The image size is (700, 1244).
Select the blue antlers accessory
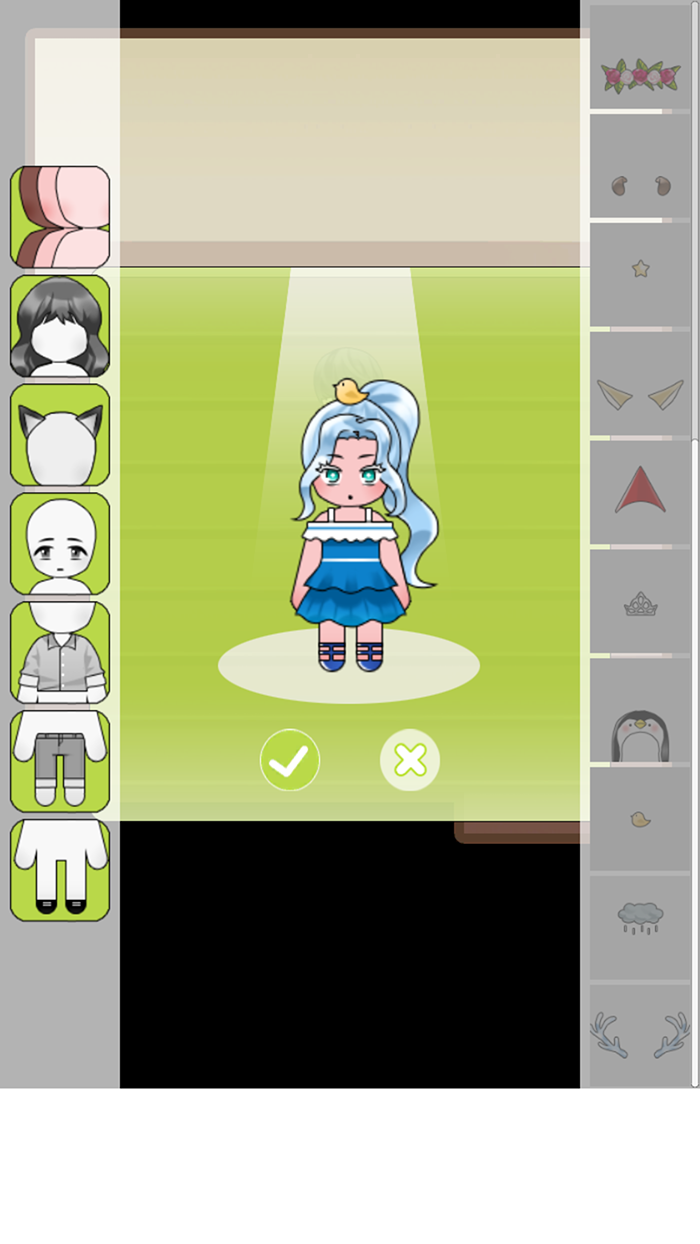640,1035
